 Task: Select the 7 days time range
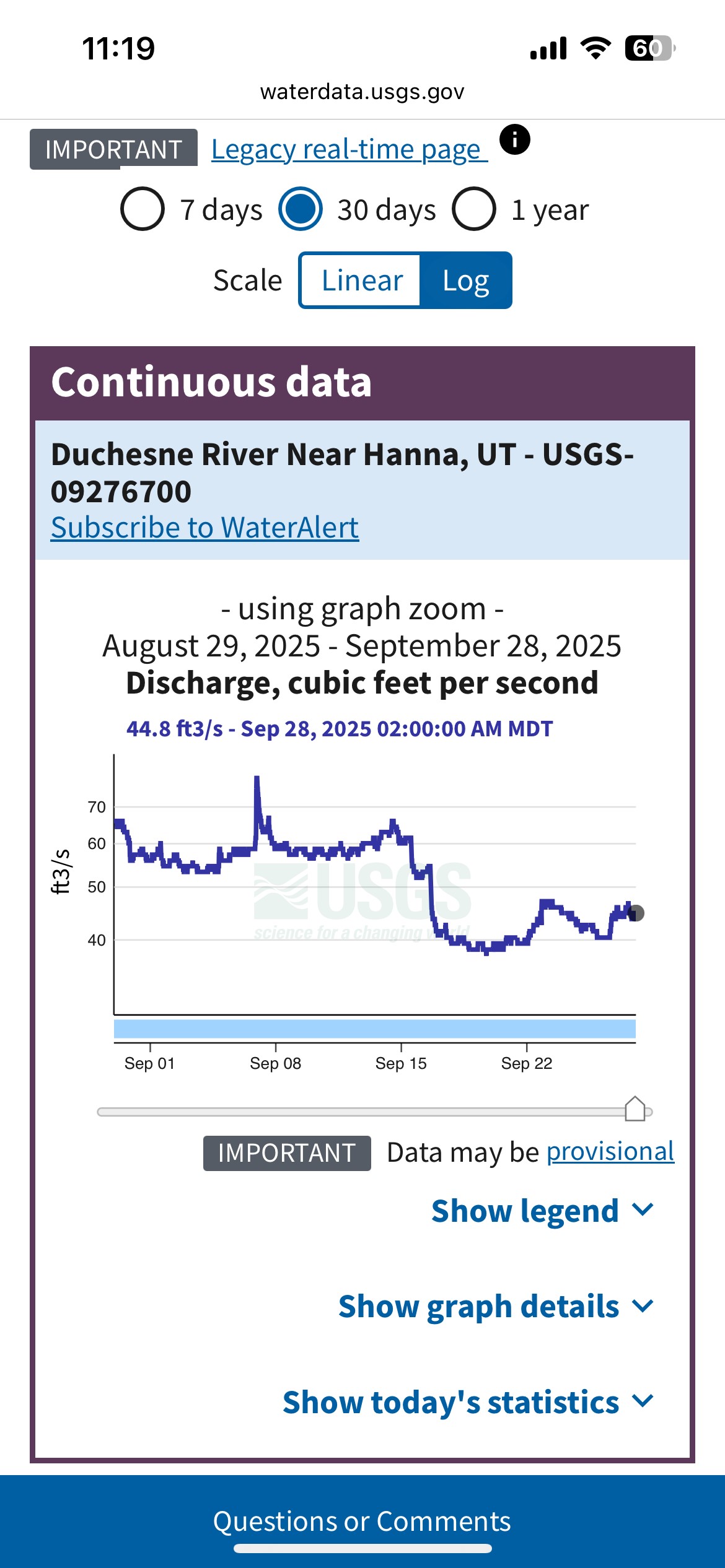(x=143, y=209)
